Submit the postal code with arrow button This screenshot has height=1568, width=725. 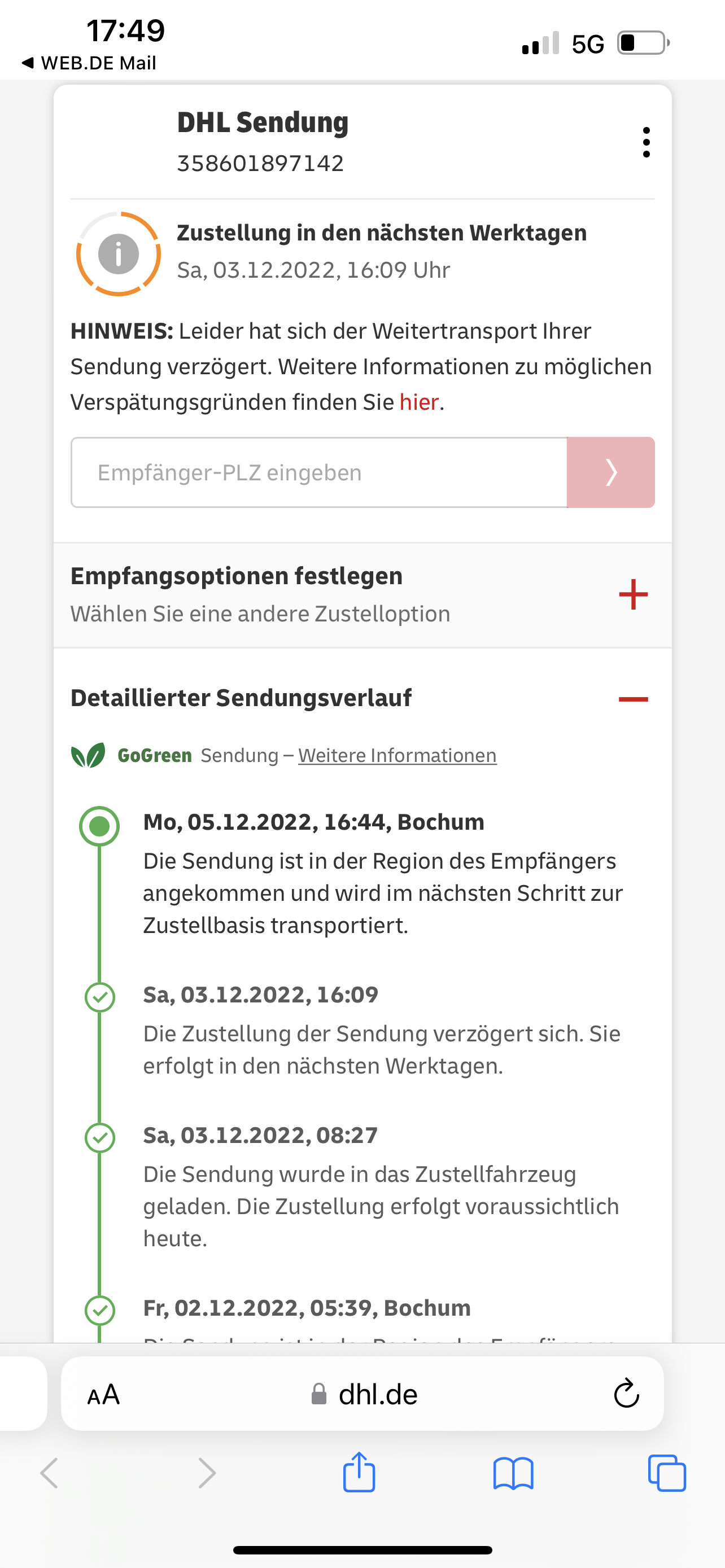(x=610, y=472)
